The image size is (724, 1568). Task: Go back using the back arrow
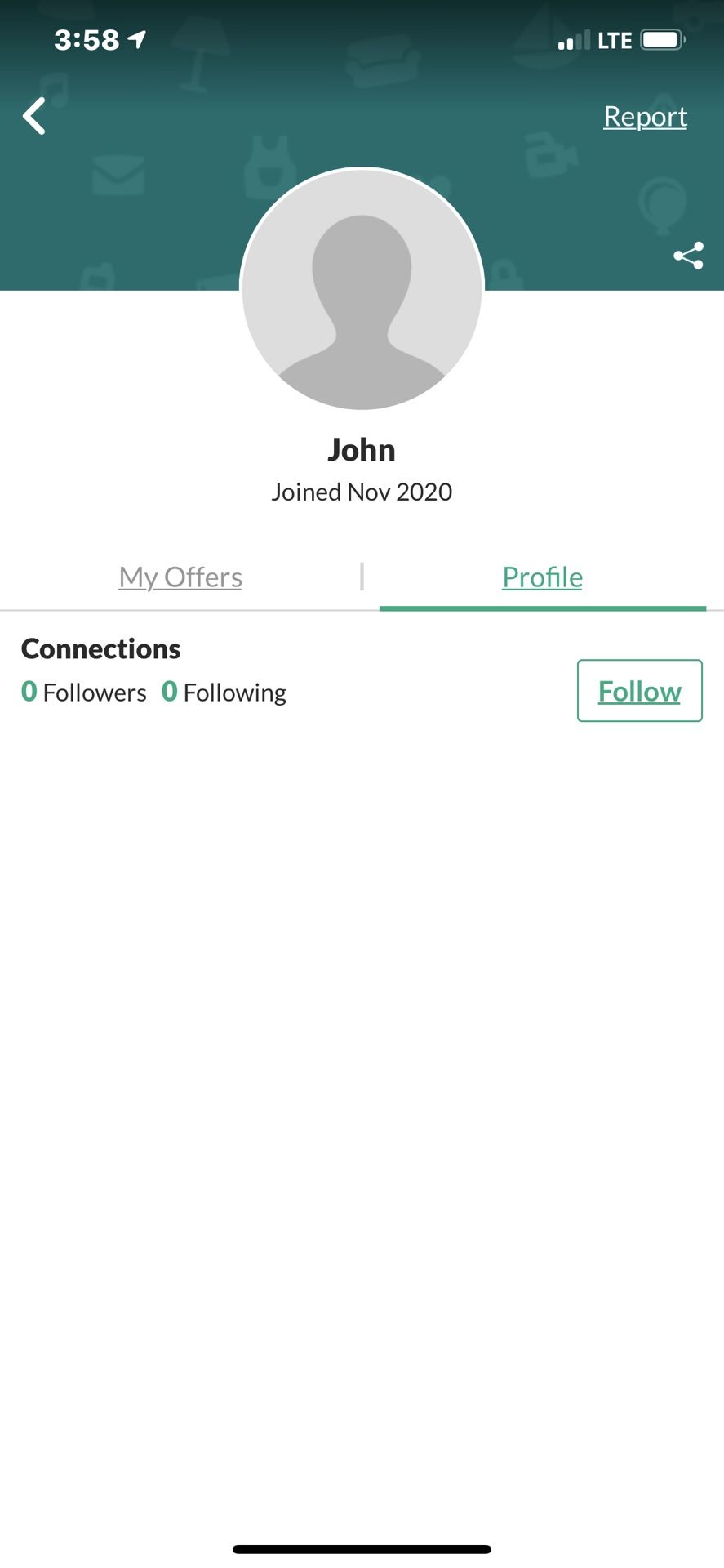(34, 116)
